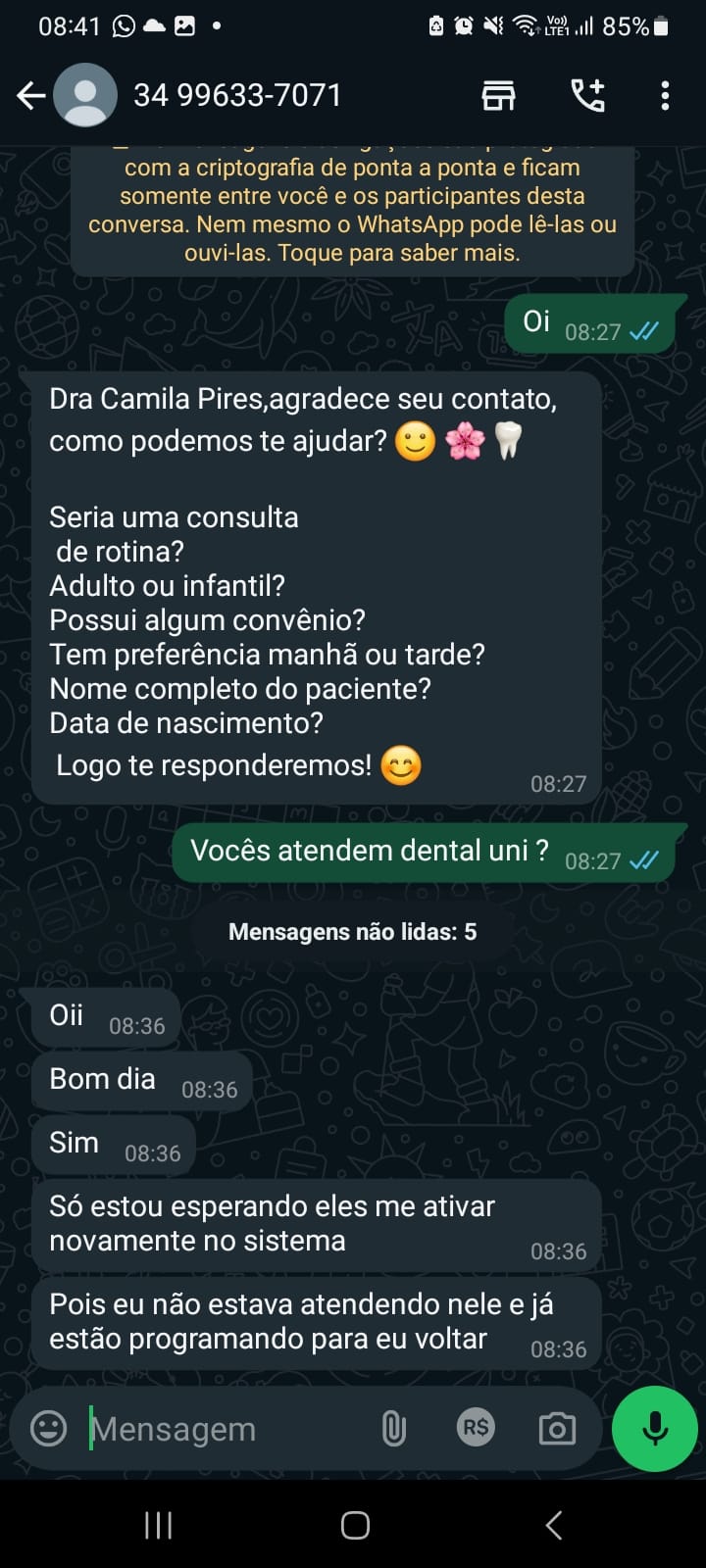Open contact info for 34 99633-7071
Viewport: 706px width, 1568px height.
pyautogui.click(x=237, y=95)
